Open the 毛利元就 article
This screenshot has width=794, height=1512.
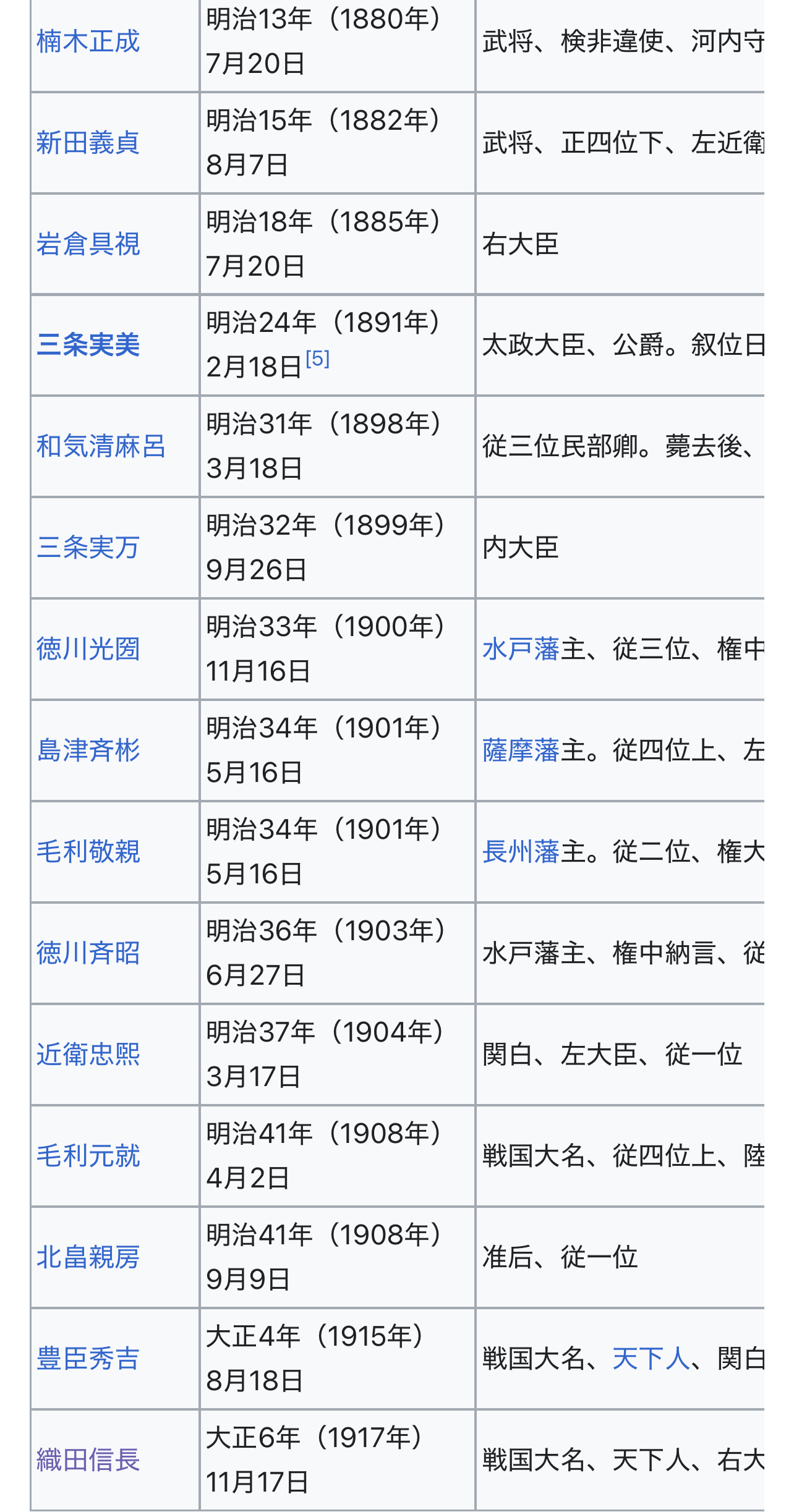pyautogui.click(x=88, y=1156)
